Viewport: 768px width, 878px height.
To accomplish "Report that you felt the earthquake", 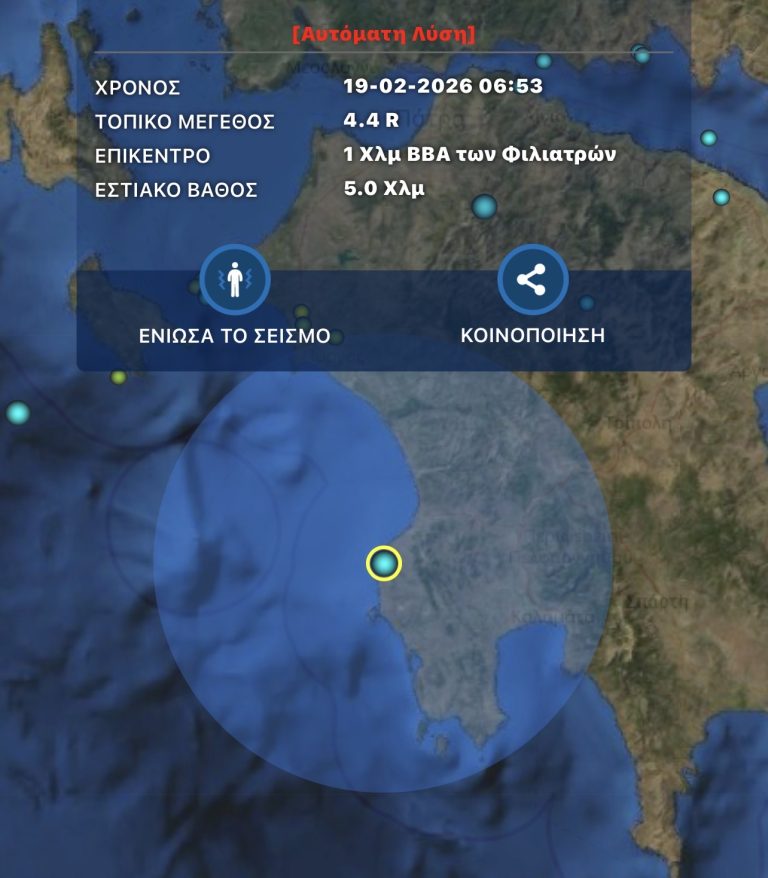I will (x=234, y=281).
